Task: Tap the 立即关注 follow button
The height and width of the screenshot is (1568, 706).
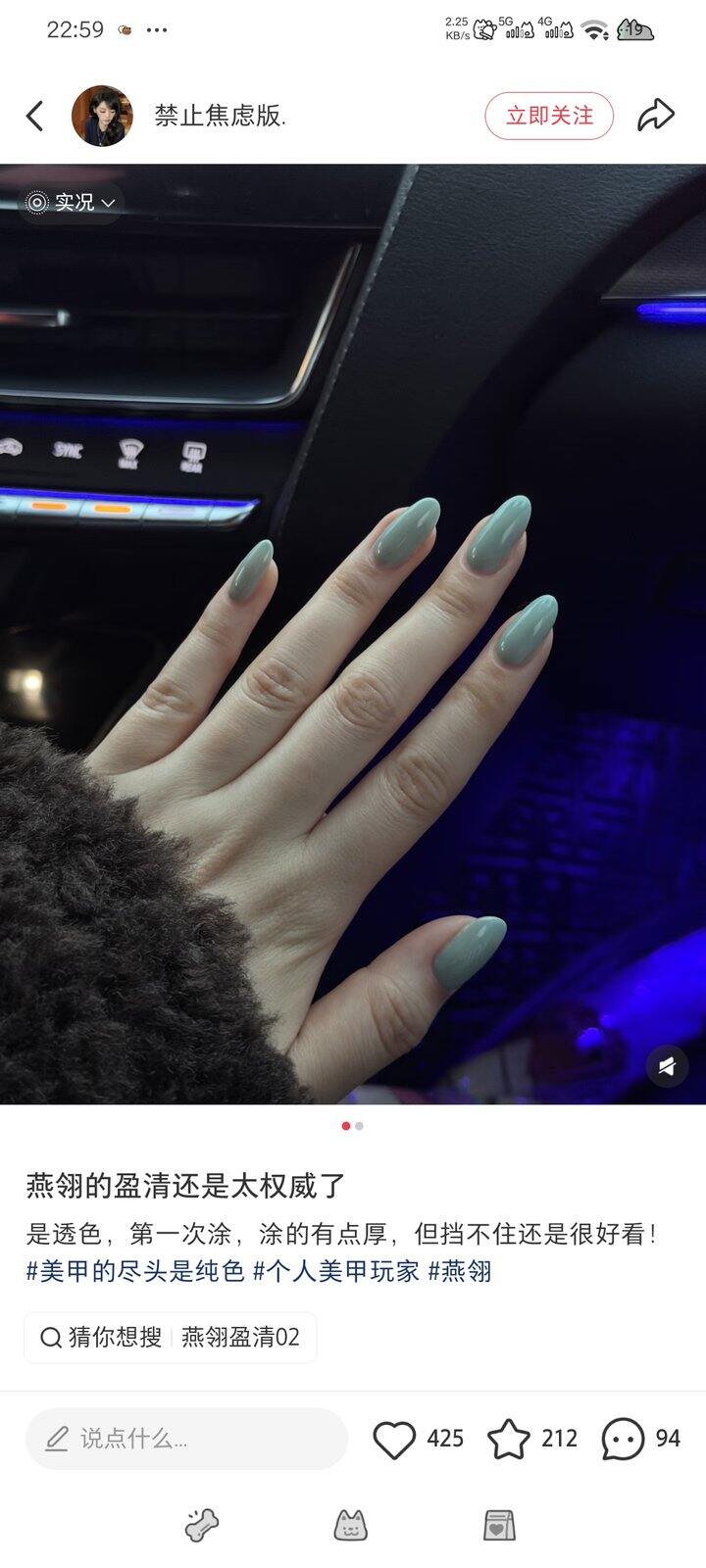Action: pyautogui.click(x=549, y=116)
